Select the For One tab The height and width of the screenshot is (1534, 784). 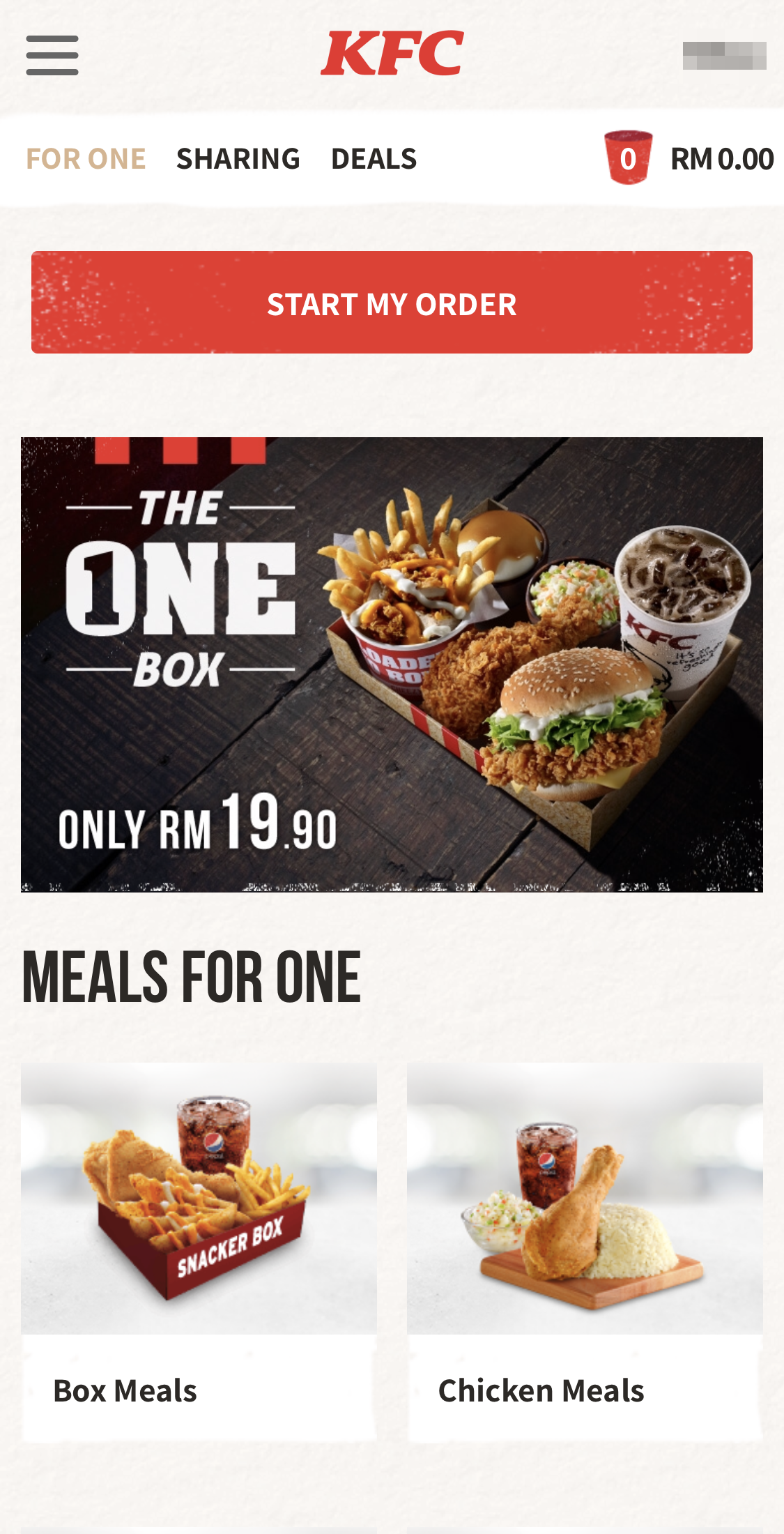86,159
